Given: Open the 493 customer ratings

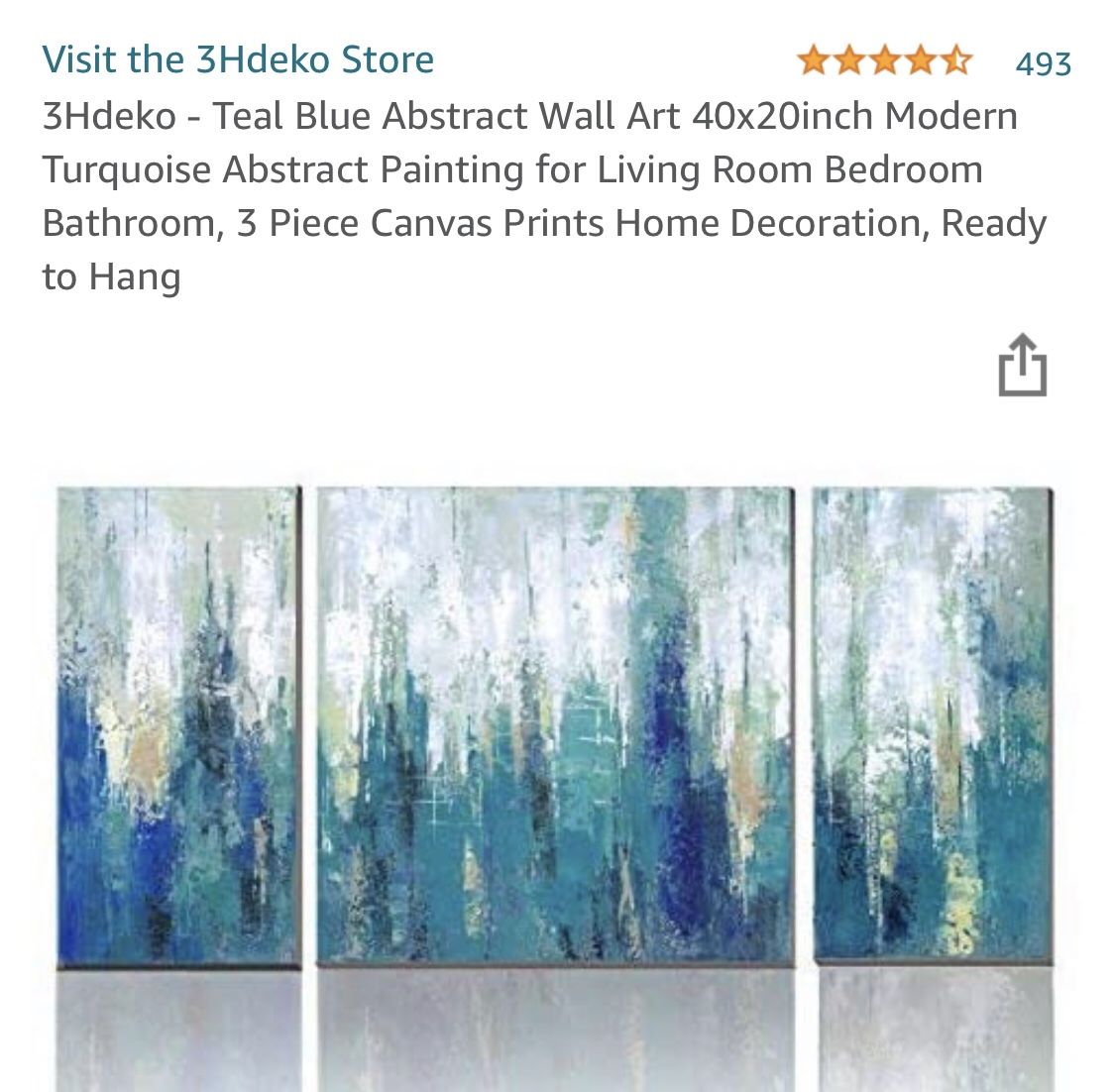Looking at the screenshot, I should [1043, 63].
